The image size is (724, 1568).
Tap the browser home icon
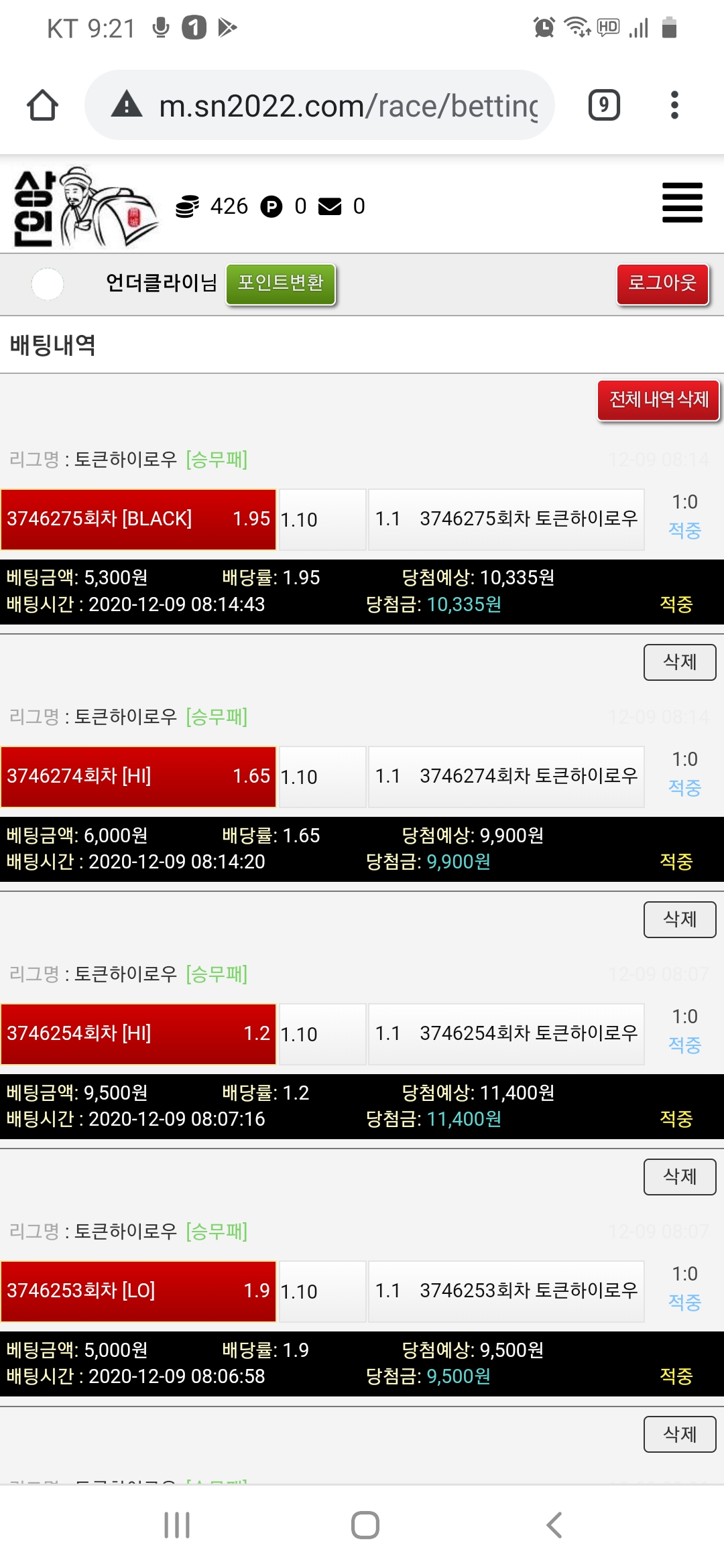coord(42,105)
